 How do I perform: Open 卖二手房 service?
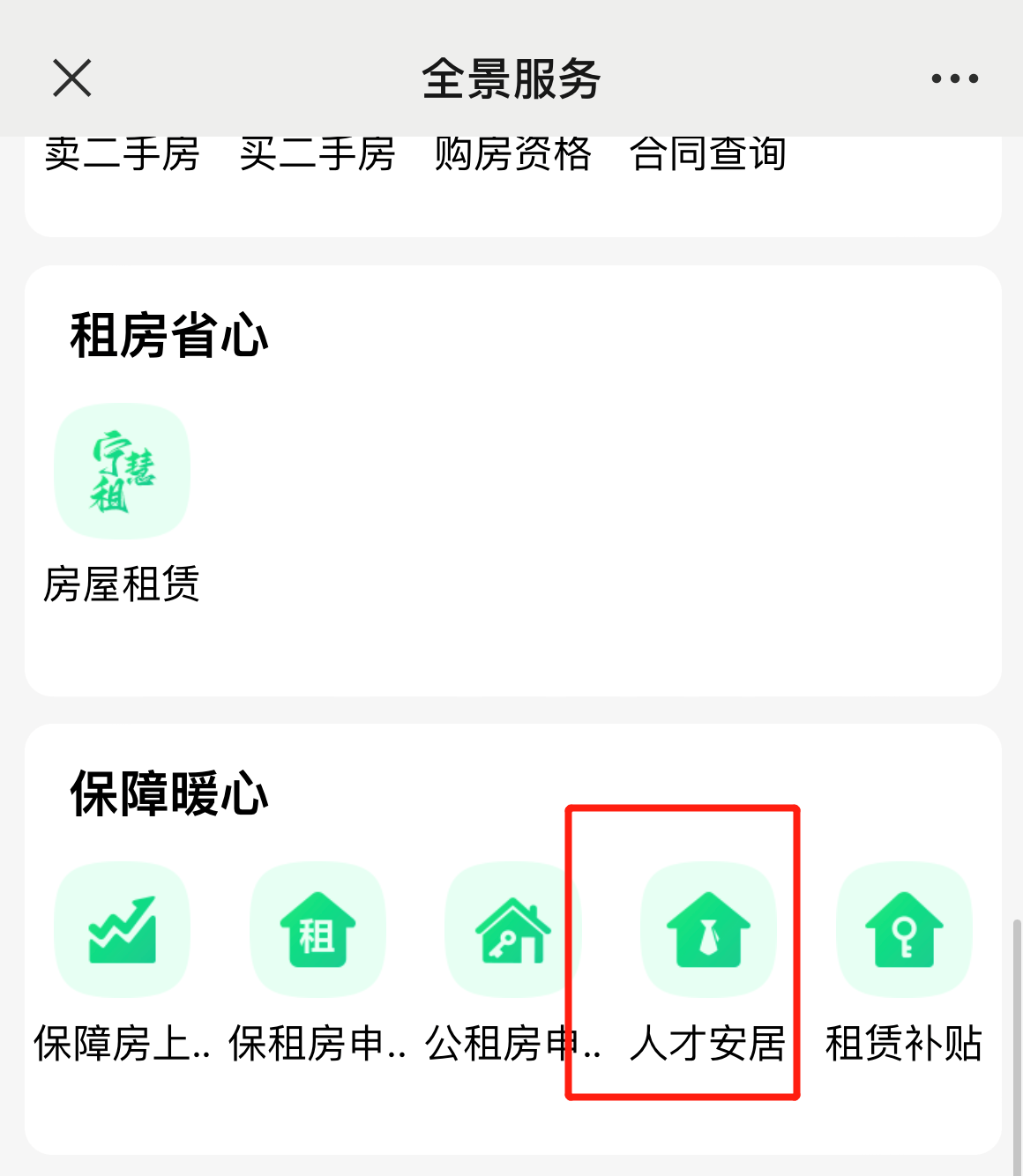(123, 155)
